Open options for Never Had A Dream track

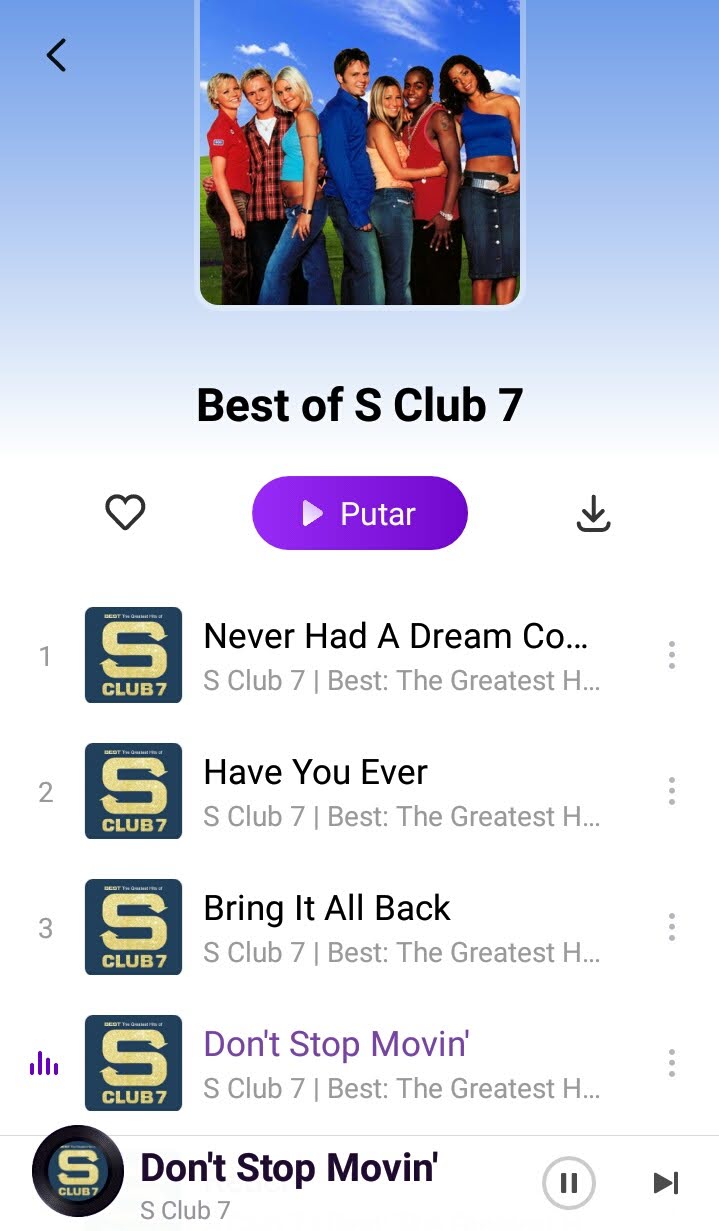tap(672, 655)
